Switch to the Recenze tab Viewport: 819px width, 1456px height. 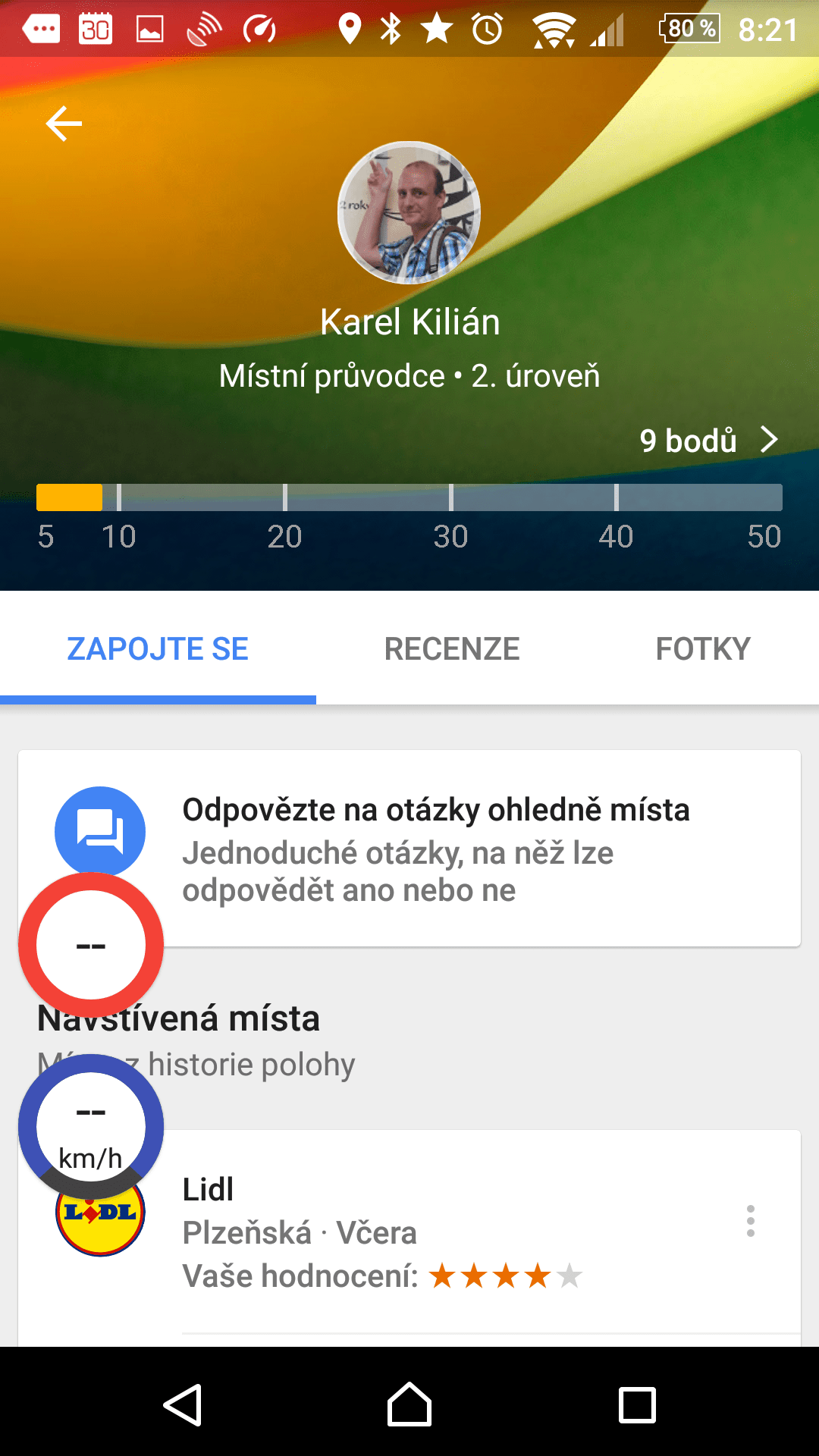point(452,649)
